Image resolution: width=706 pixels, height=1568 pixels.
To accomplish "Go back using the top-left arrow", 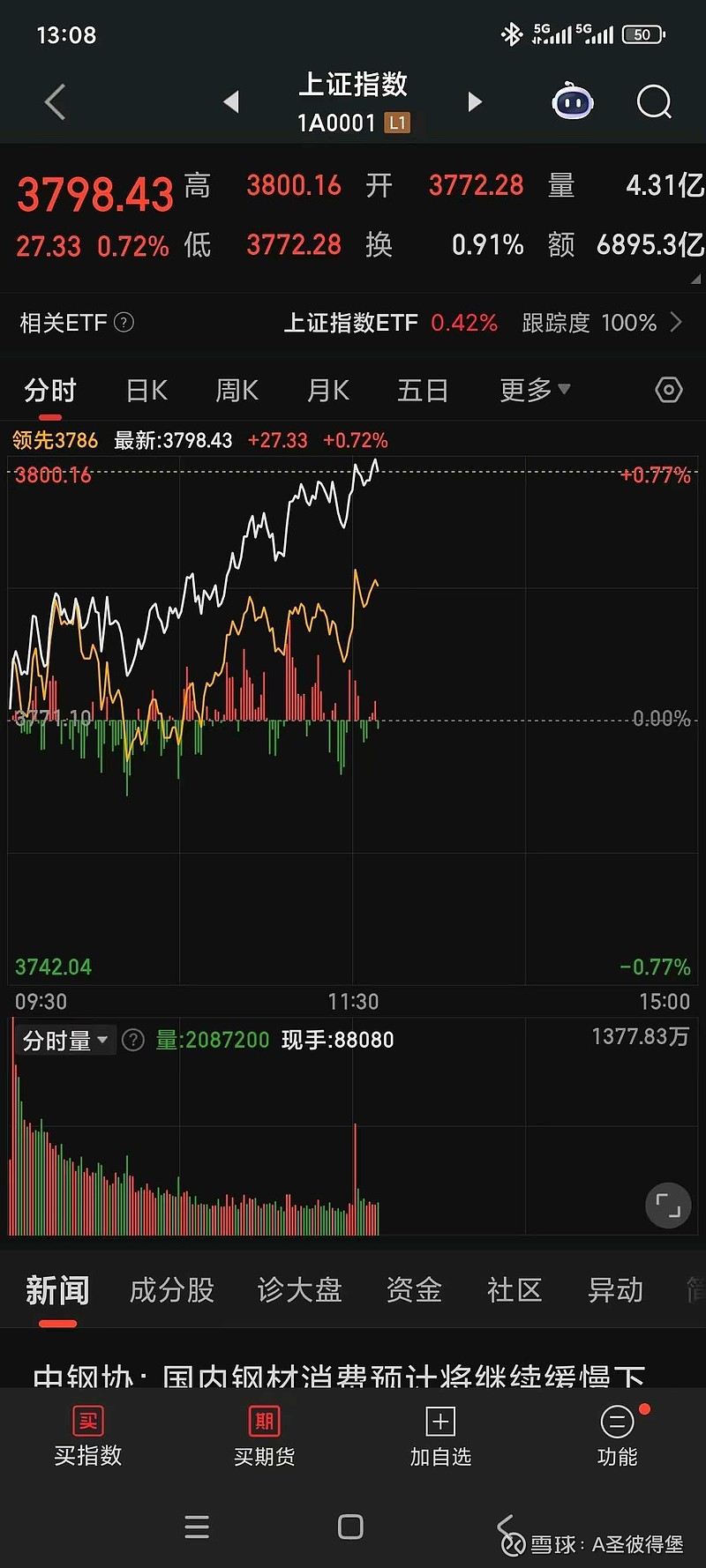I will [x=56, y=102].
